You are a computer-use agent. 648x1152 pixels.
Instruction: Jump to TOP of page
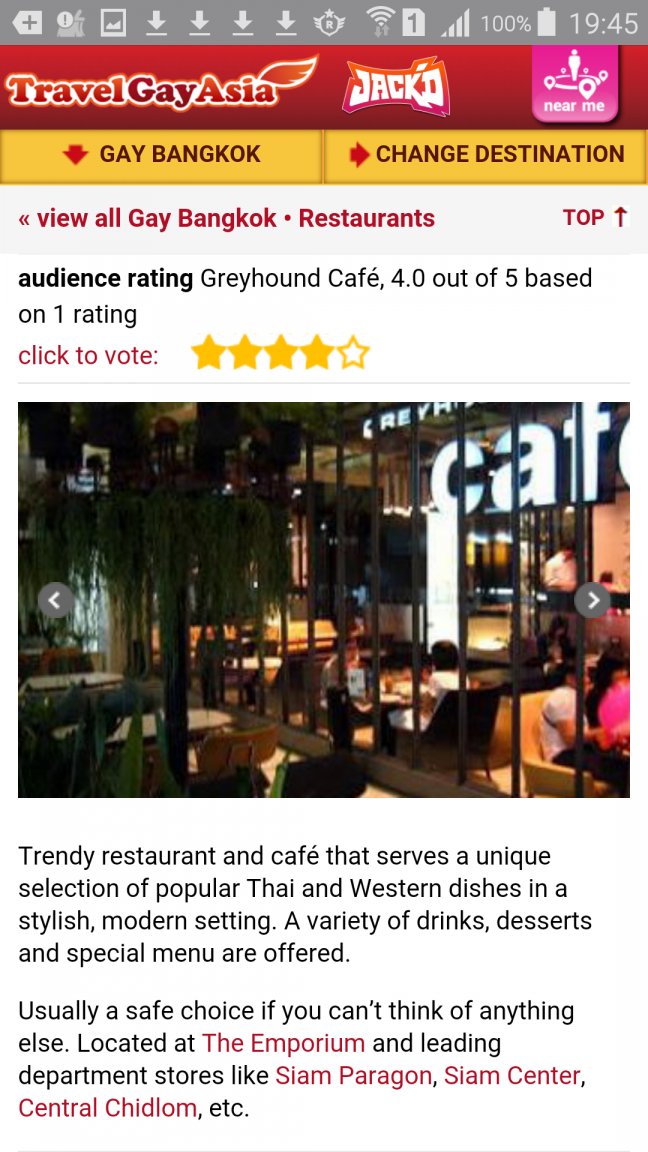[595, 217]
